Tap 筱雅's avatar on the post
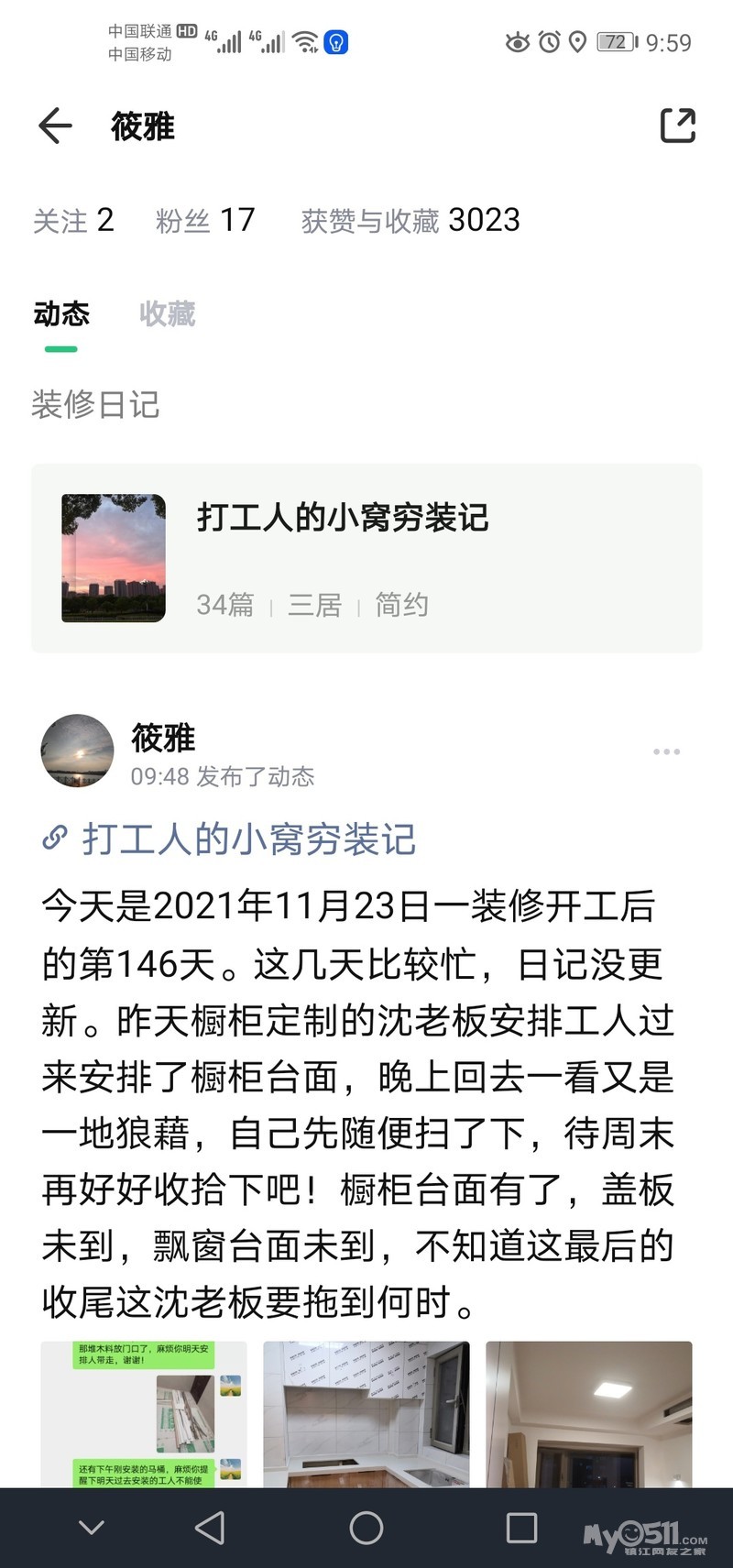This screenshot has width=733, height=1568. [x=78, y=751]
